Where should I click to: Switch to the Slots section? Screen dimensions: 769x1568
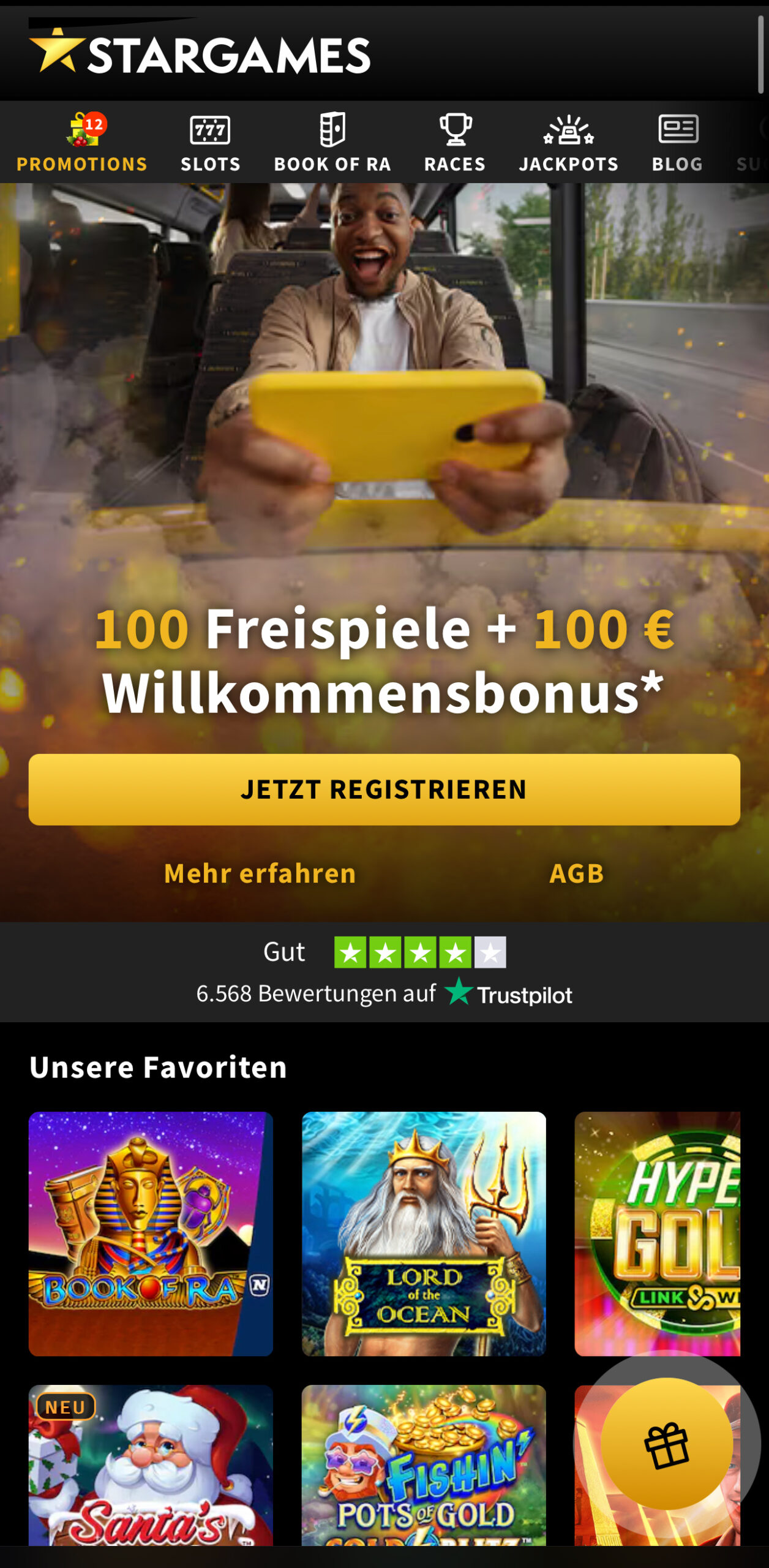coord(210,142)
